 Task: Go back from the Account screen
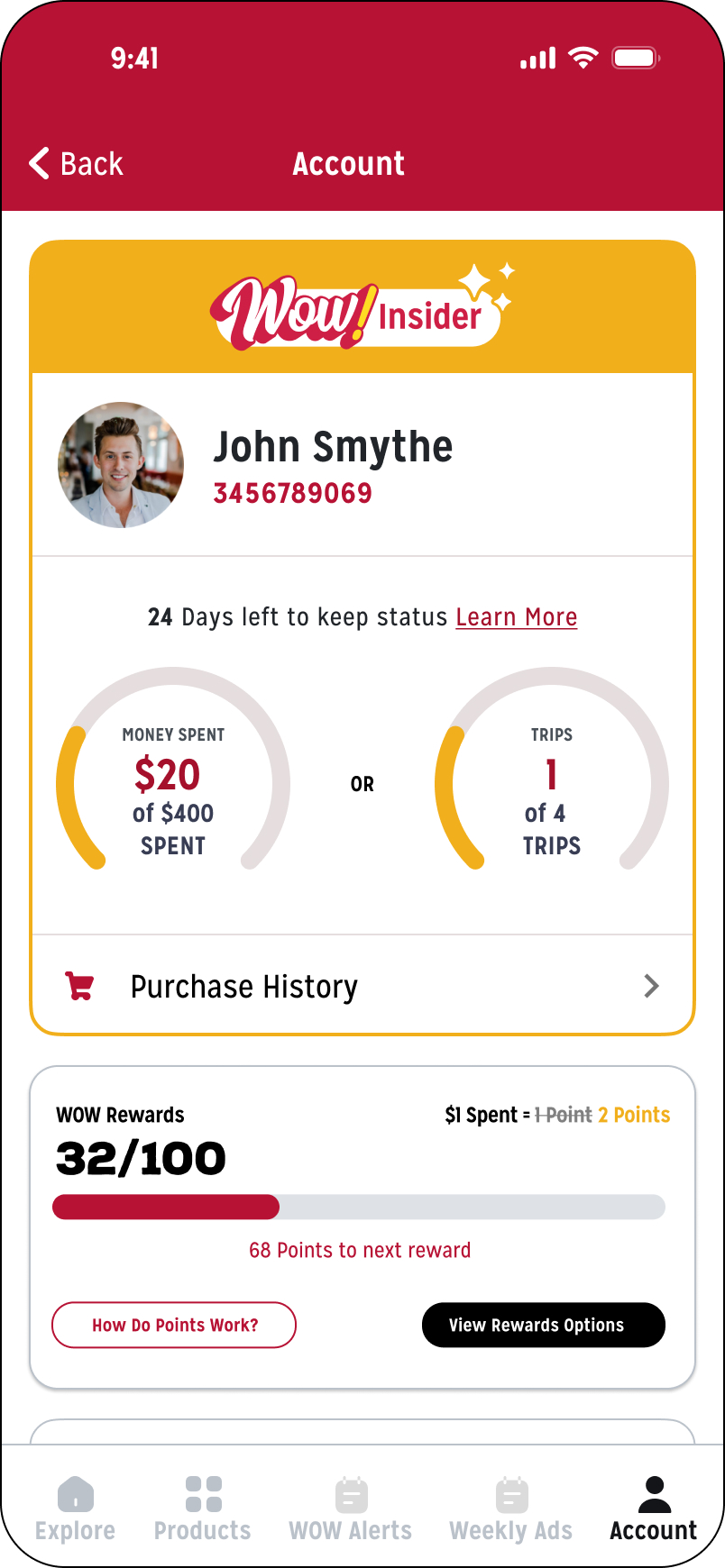[x=77, y=164]
